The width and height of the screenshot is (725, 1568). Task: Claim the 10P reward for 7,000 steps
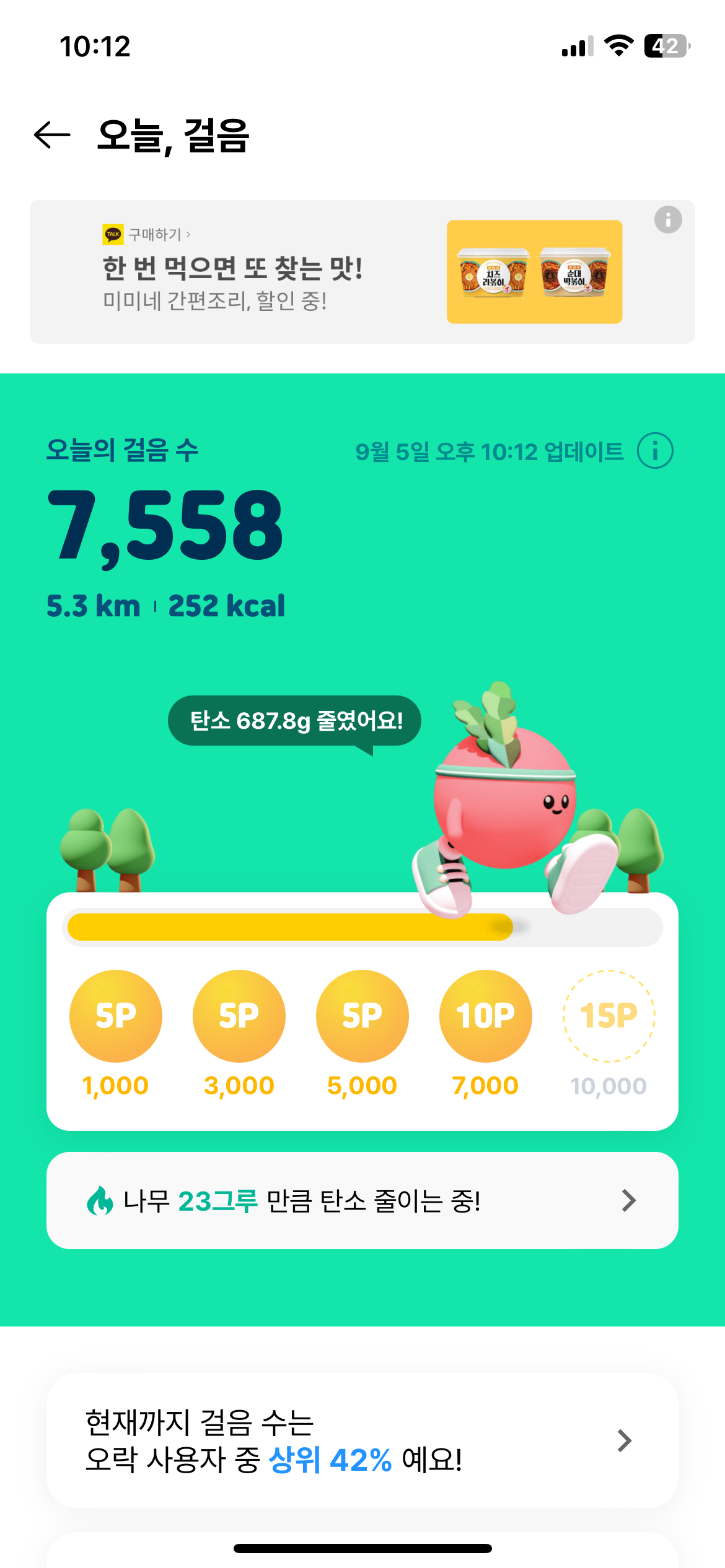tap(486, 1016)
